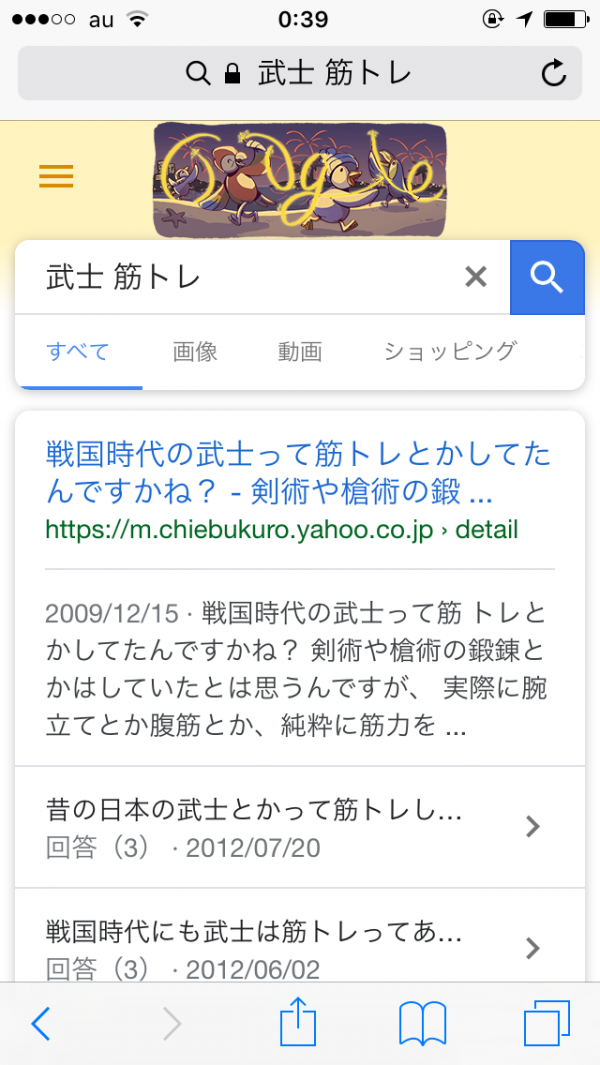This screenshot has width=600, height=1065.
Task: Tap the Safari address bar
Action: (300, 73)
